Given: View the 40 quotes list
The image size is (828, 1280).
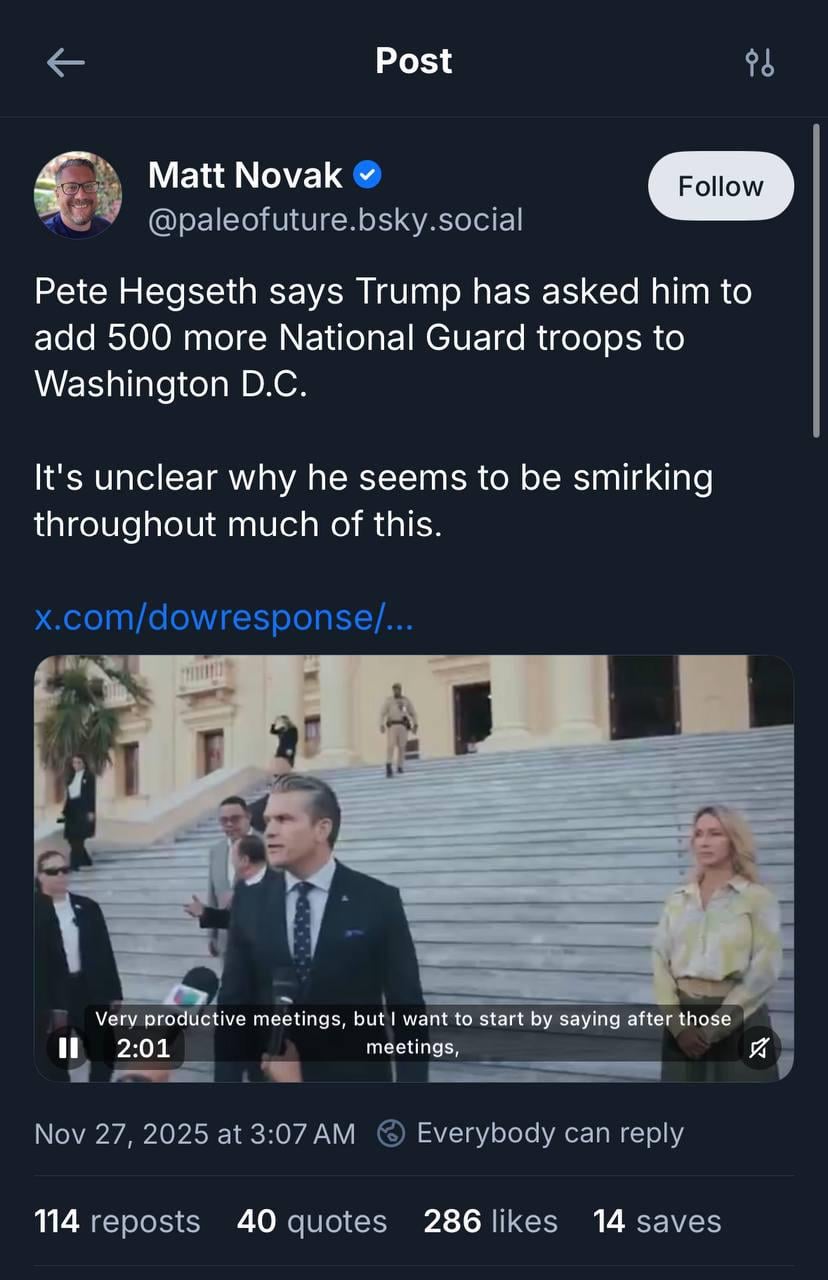Looking at the screenshot, I should [x=311, y=1221].
